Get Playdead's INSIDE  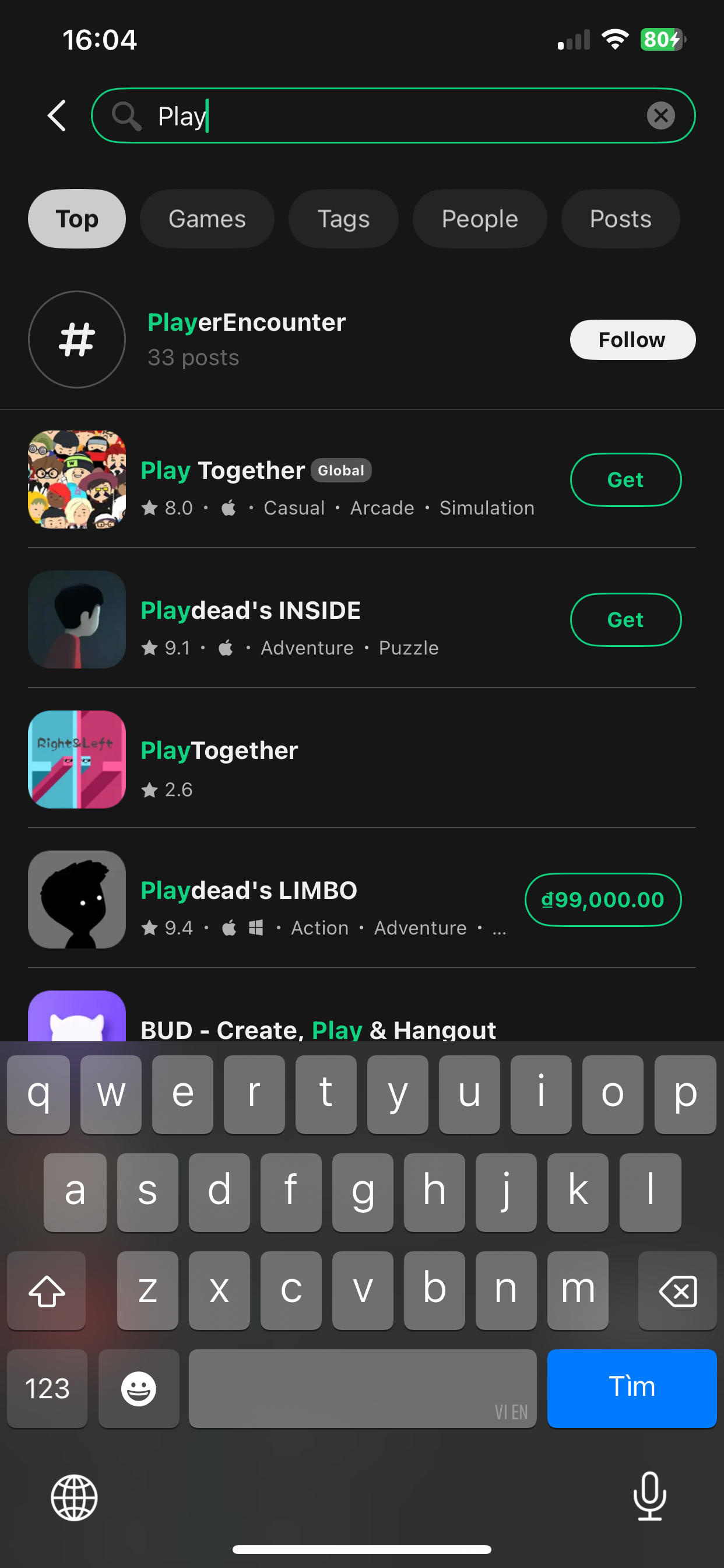click(625, 619)
